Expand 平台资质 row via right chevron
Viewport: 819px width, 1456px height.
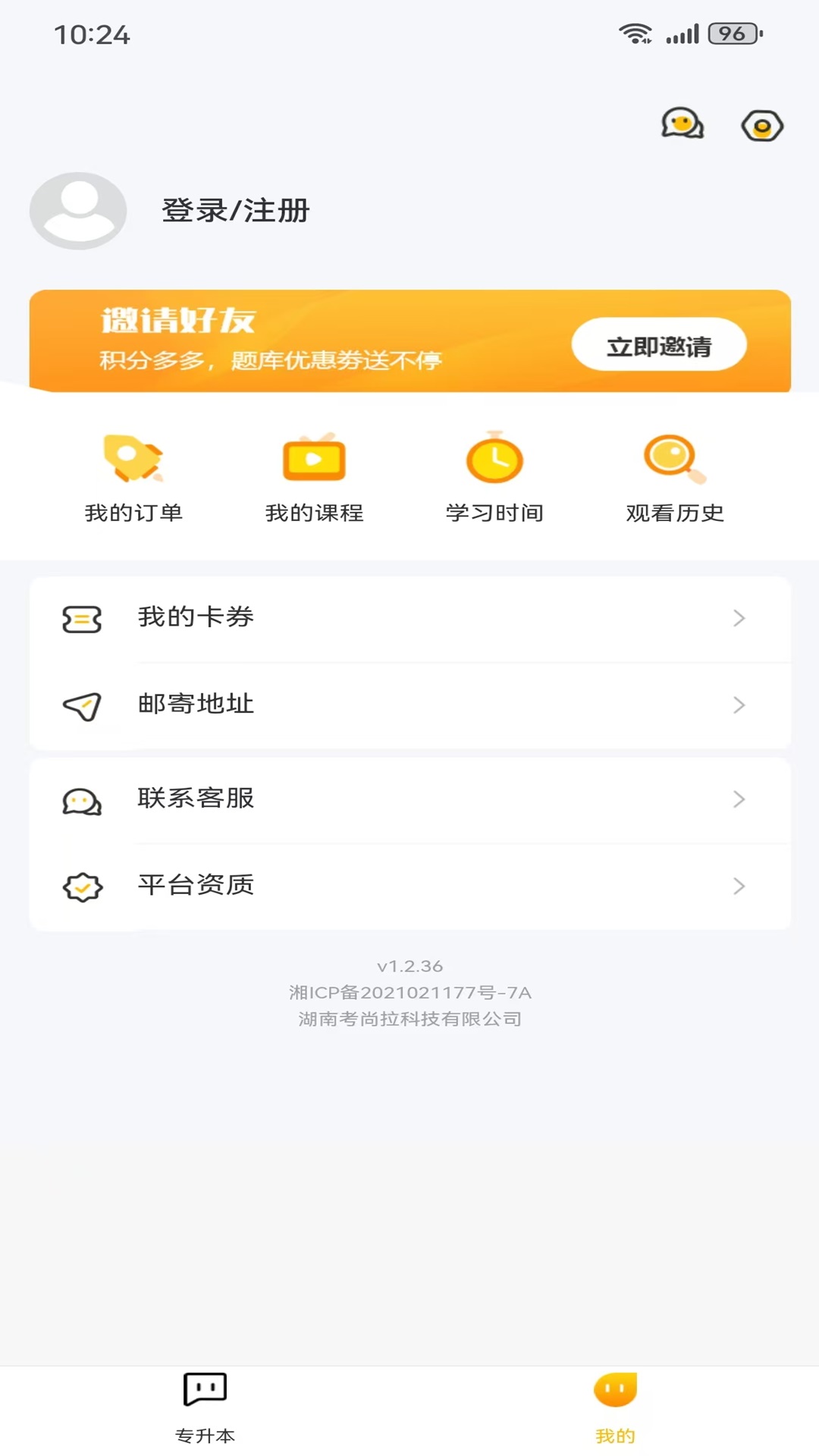point(739,886)
